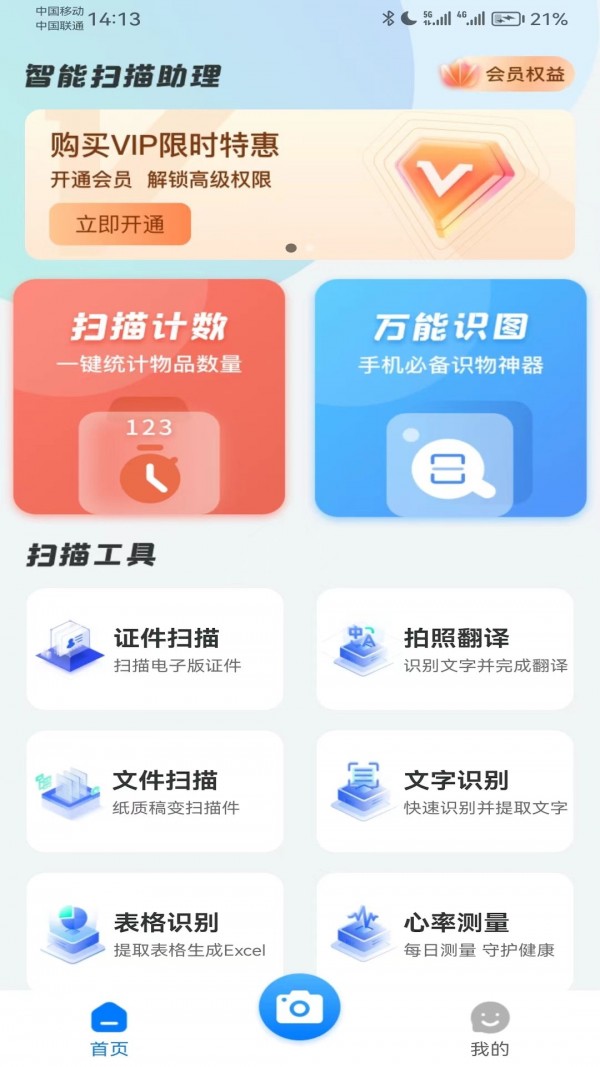Switch to the 我的 profile tab
The image size is (600, 1067).
pyautogui.click(x=490, y=1030)
